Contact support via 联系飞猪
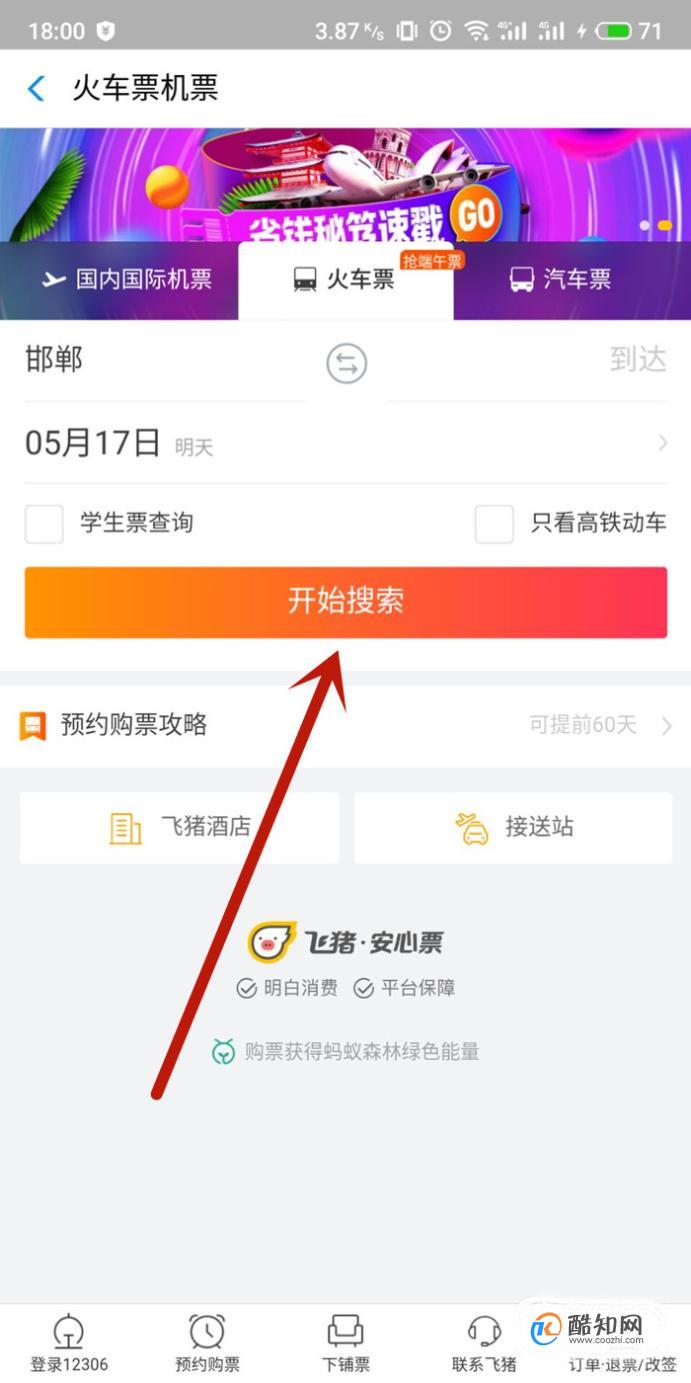Viewport: 691px width, 1383px height. (484, 1342)
